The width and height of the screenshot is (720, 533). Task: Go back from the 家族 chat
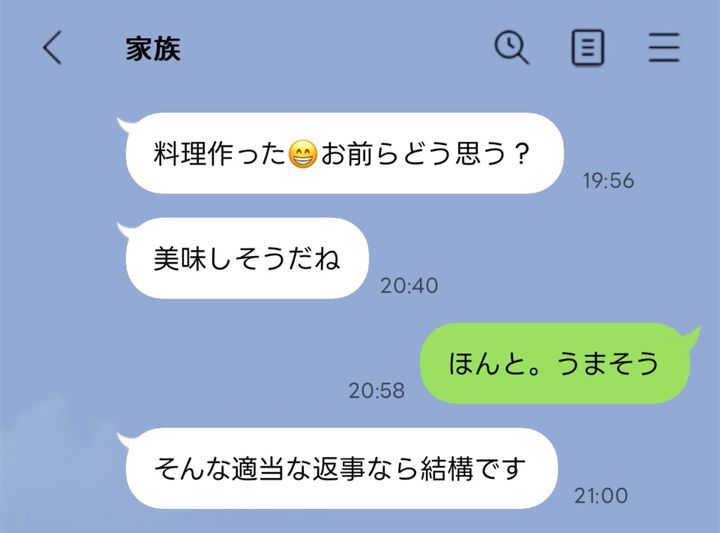pyautogui.click(x=52, y=48)
